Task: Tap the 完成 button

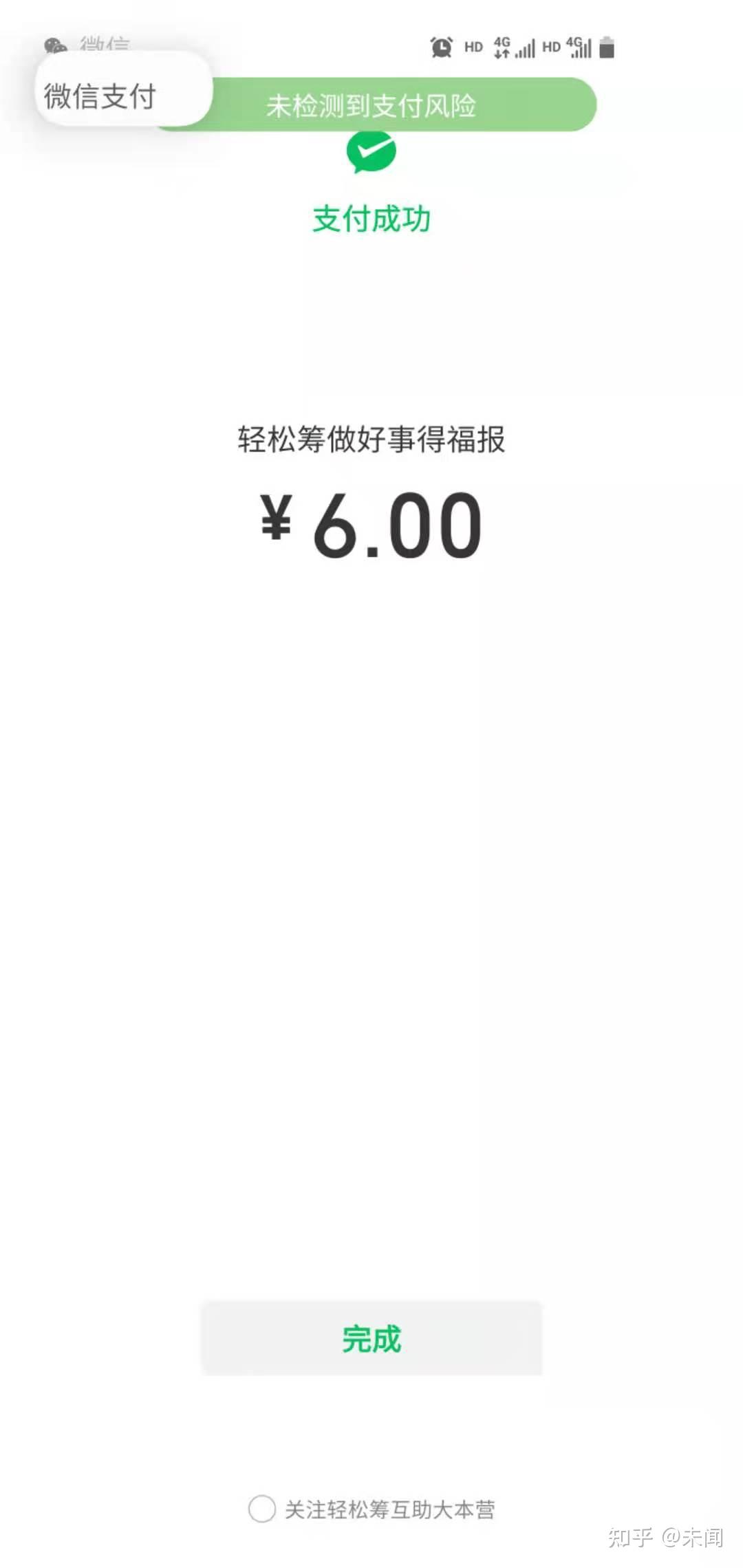Action: [x=371, y=1339]
